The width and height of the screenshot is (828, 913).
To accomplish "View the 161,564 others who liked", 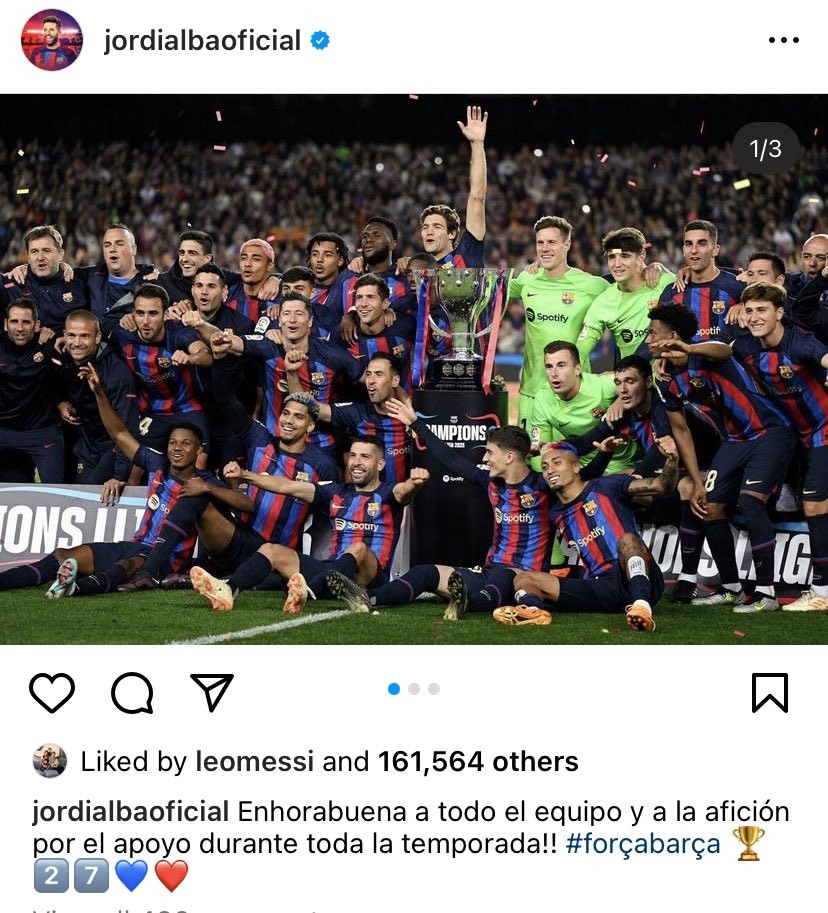I will coord(478,762).
